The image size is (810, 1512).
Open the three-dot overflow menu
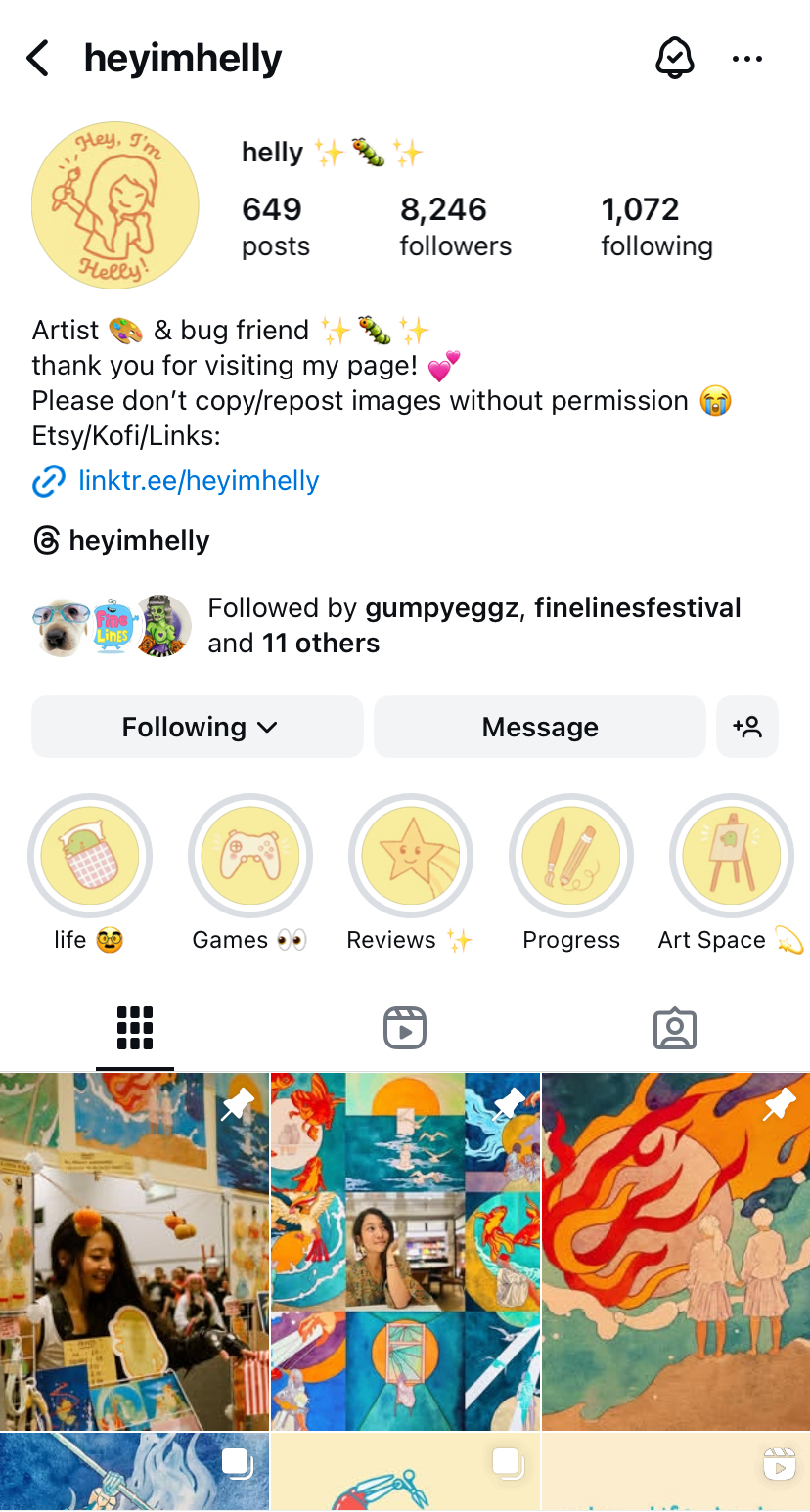coord(747,59)
